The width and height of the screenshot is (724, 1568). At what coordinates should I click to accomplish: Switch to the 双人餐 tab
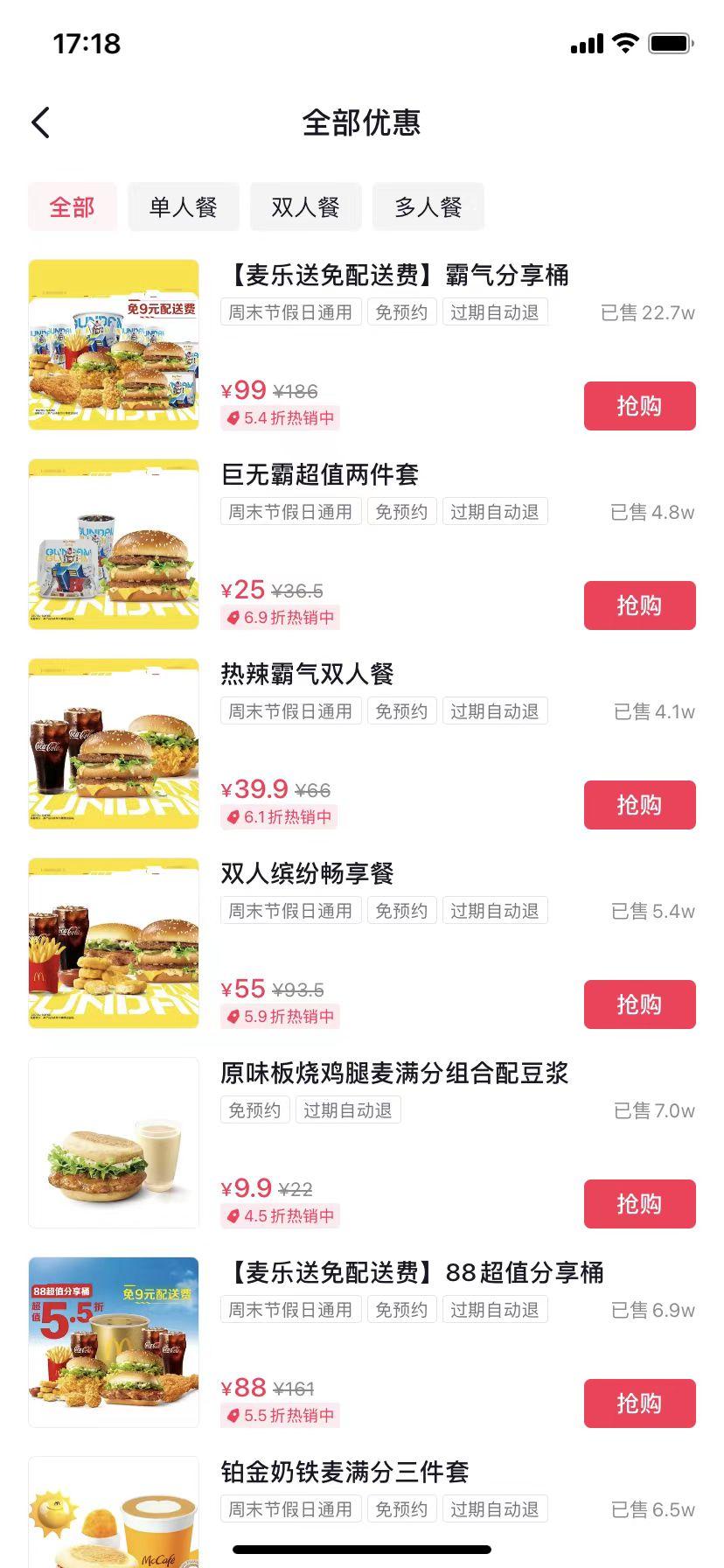[305, 206]
